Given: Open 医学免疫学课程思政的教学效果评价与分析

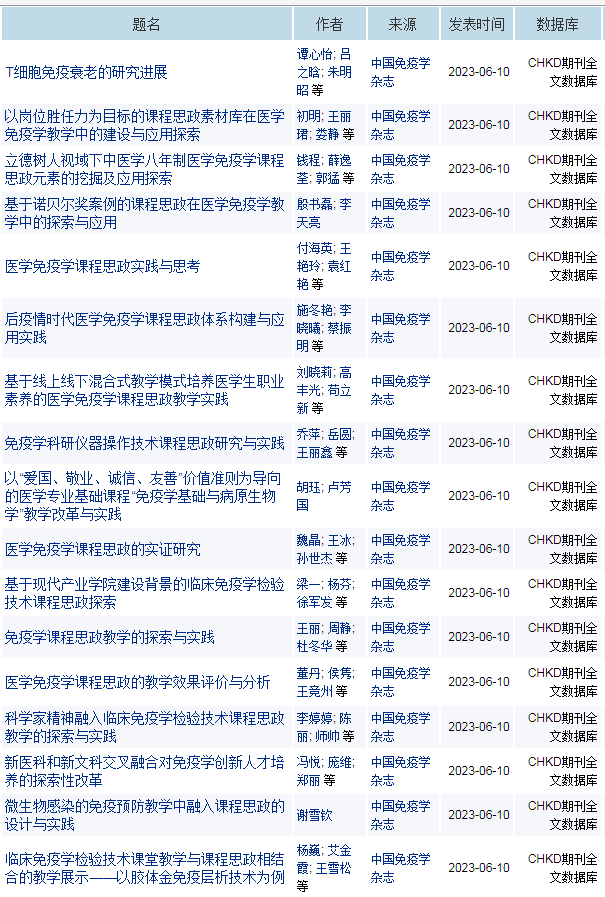Looking at the screenshot, I should (138, 682).
